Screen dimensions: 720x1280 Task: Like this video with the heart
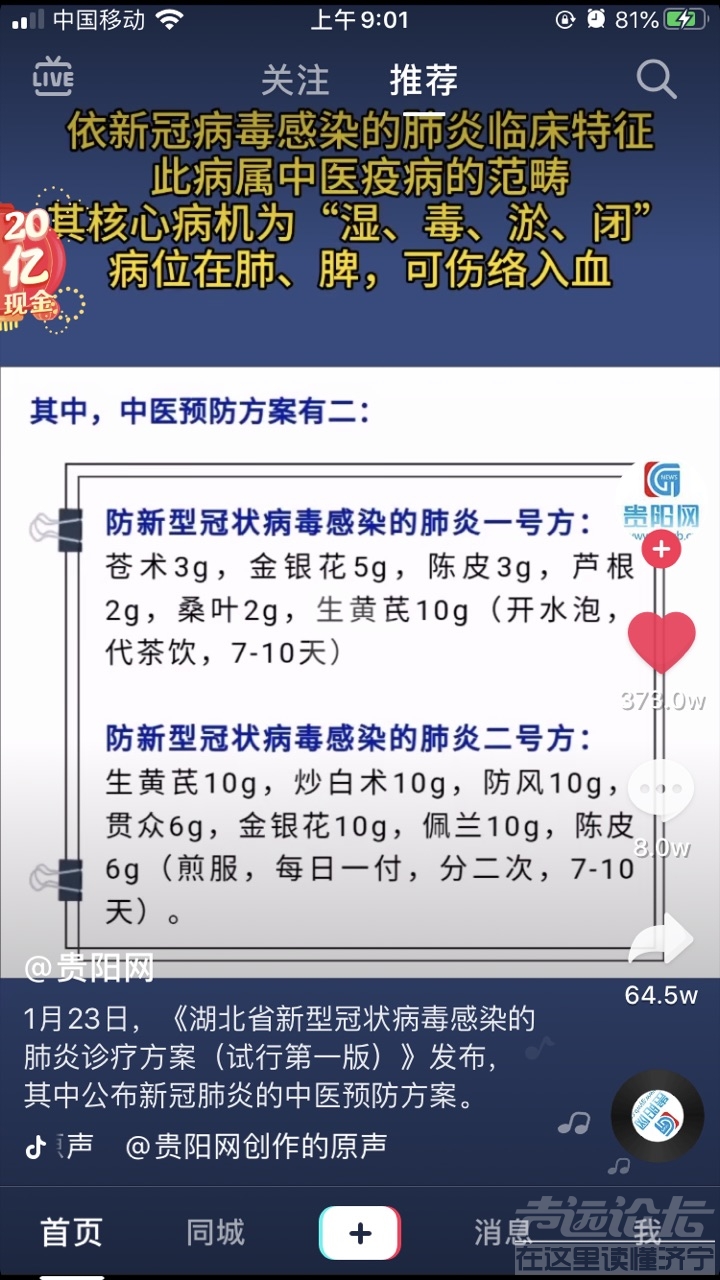tap(661, 642)
